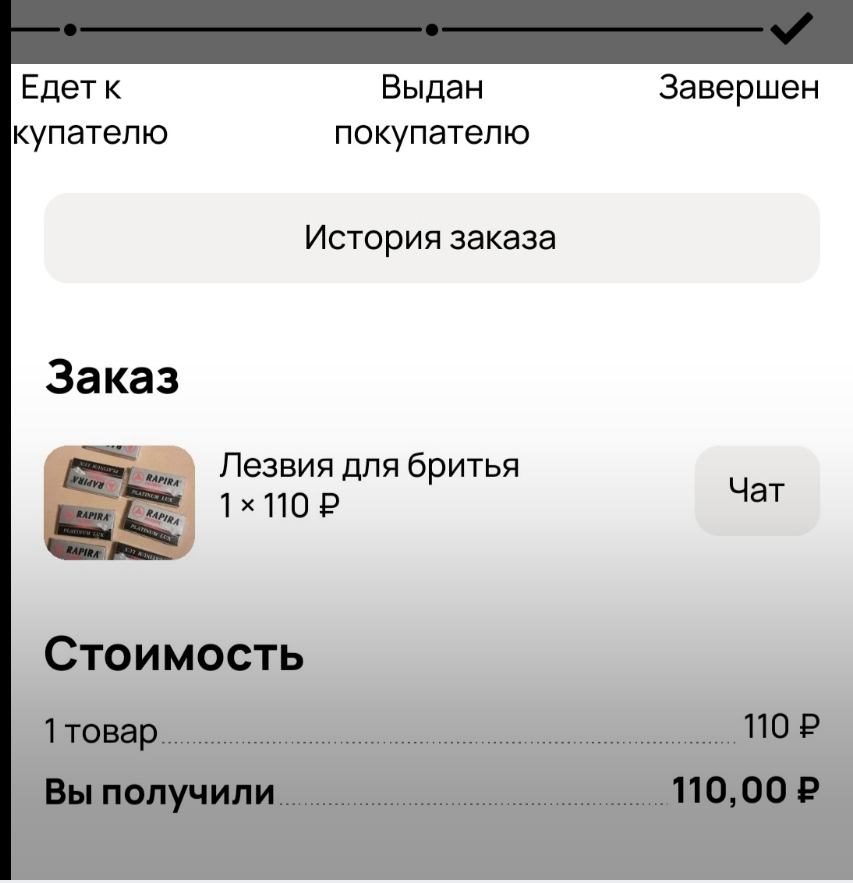Viewport: 853px width, 883px height.
Task: Select the Завершен status label
Action: pos(738,87)
